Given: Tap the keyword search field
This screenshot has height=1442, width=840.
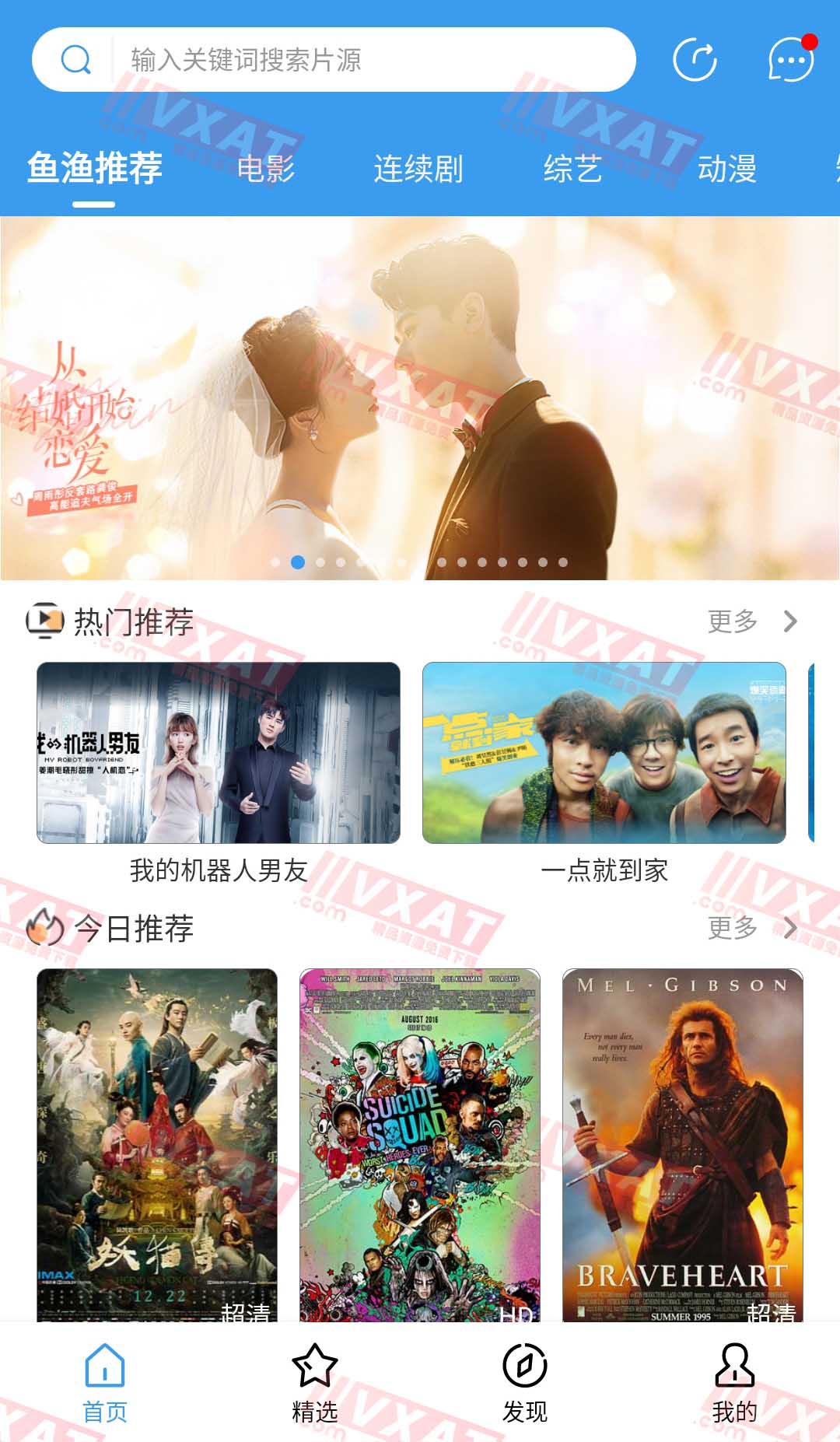Looking at the screenshot, I should pos(373,60).
